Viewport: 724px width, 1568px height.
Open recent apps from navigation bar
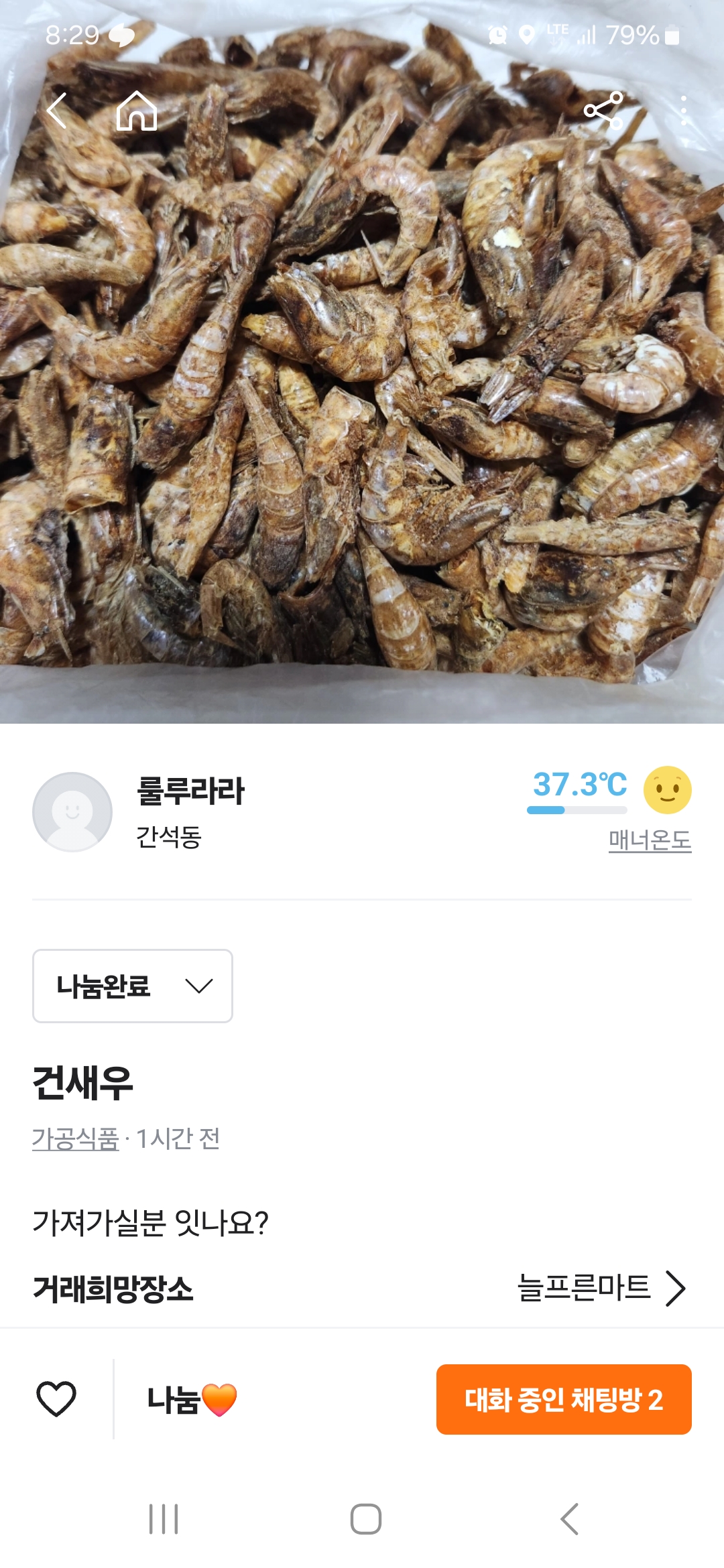[x=164, y=1519]
